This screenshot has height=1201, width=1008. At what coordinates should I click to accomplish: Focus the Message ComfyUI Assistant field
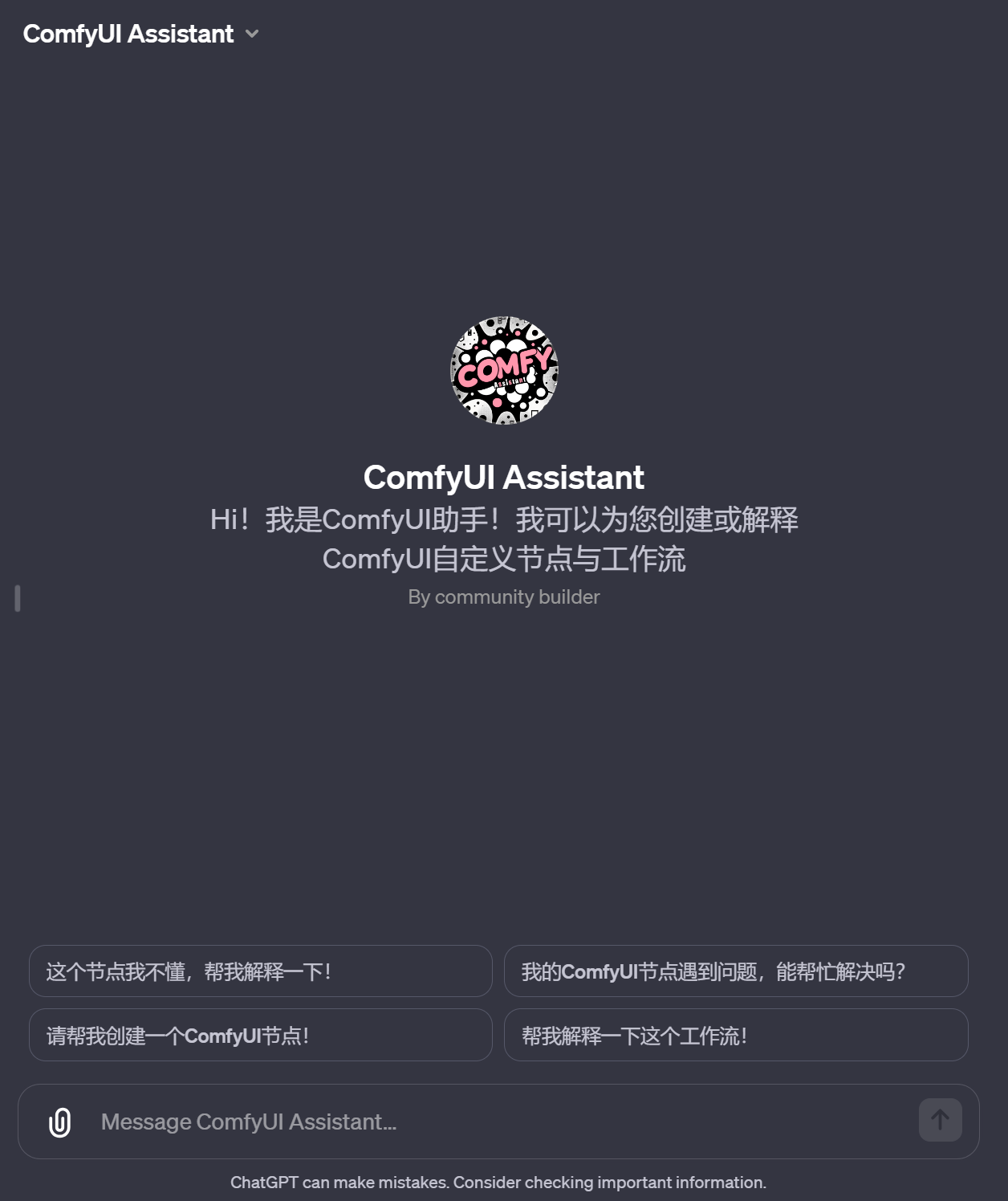[498, 1122]
